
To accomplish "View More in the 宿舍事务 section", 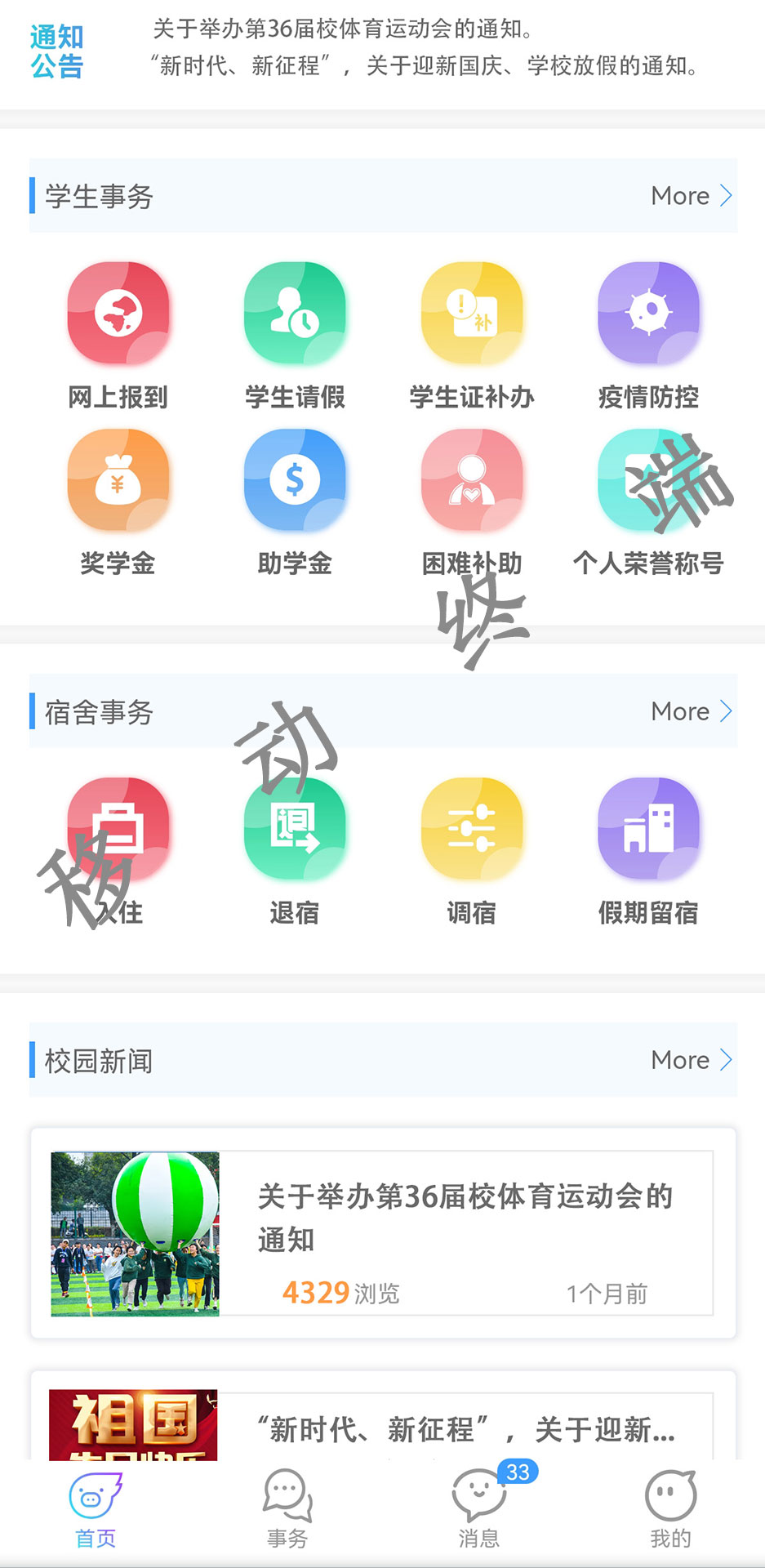I will [x=691, y=711].
